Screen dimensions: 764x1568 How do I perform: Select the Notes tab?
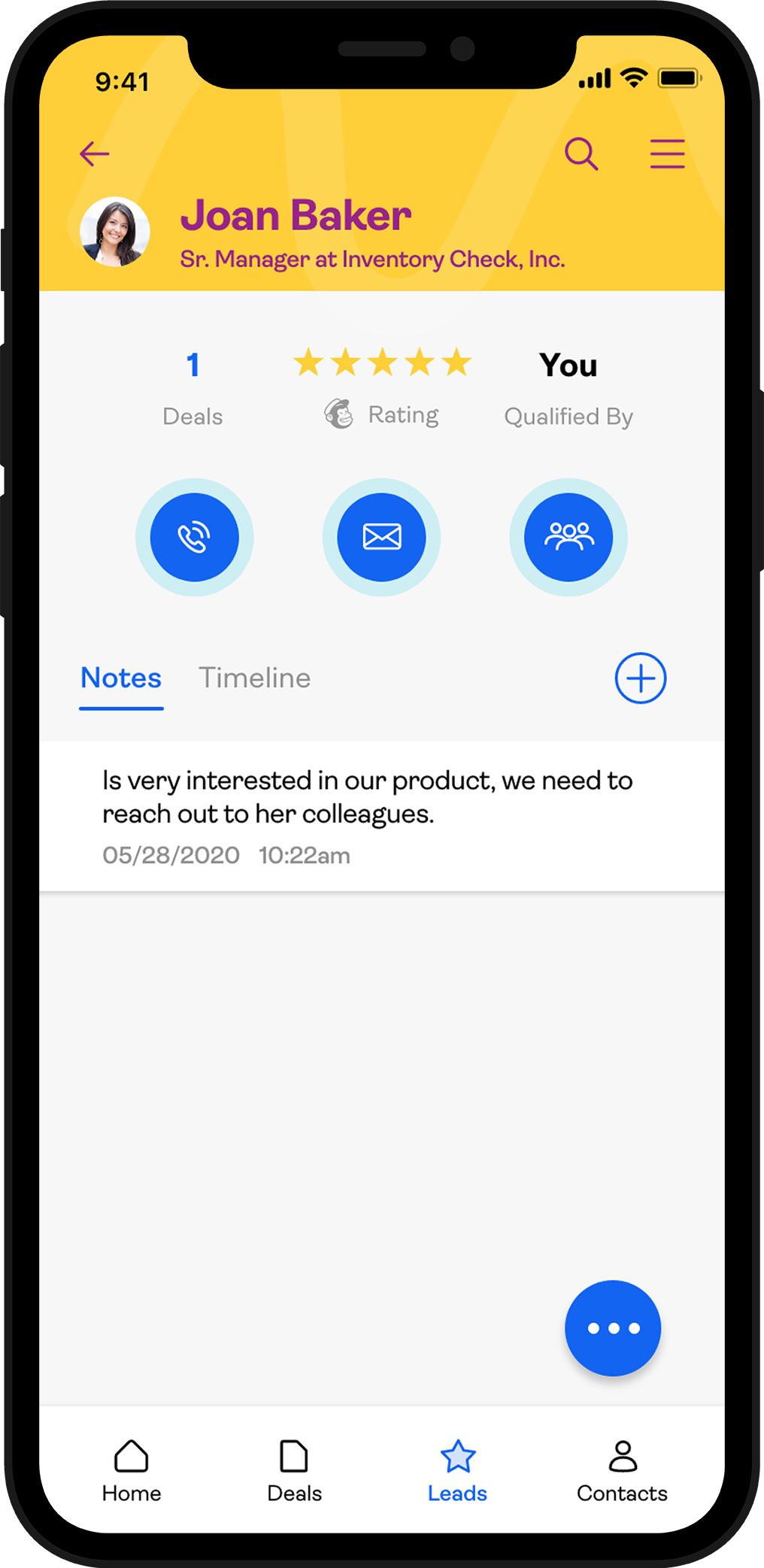pos(121,679)
